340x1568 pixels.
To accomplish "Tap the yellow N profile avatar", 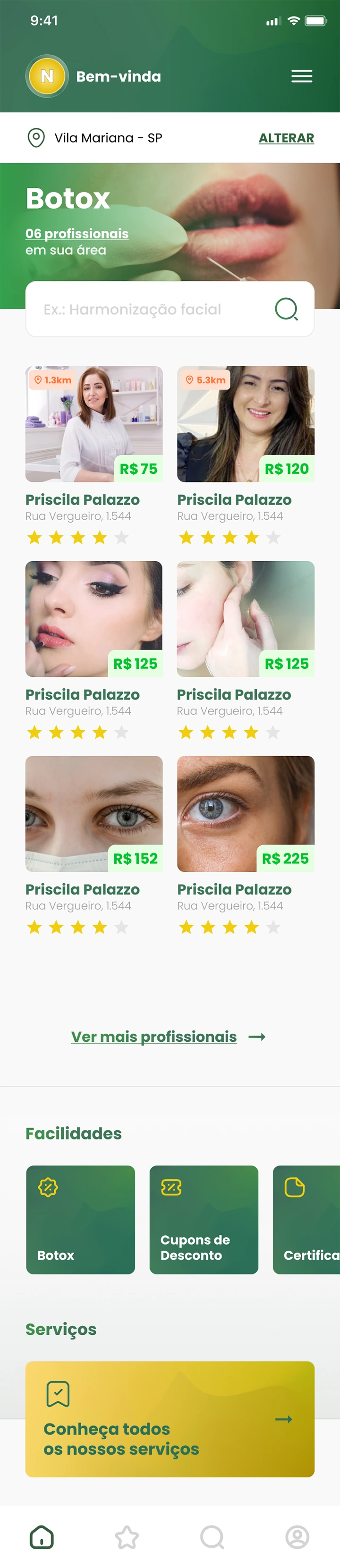I will point(47,76).
